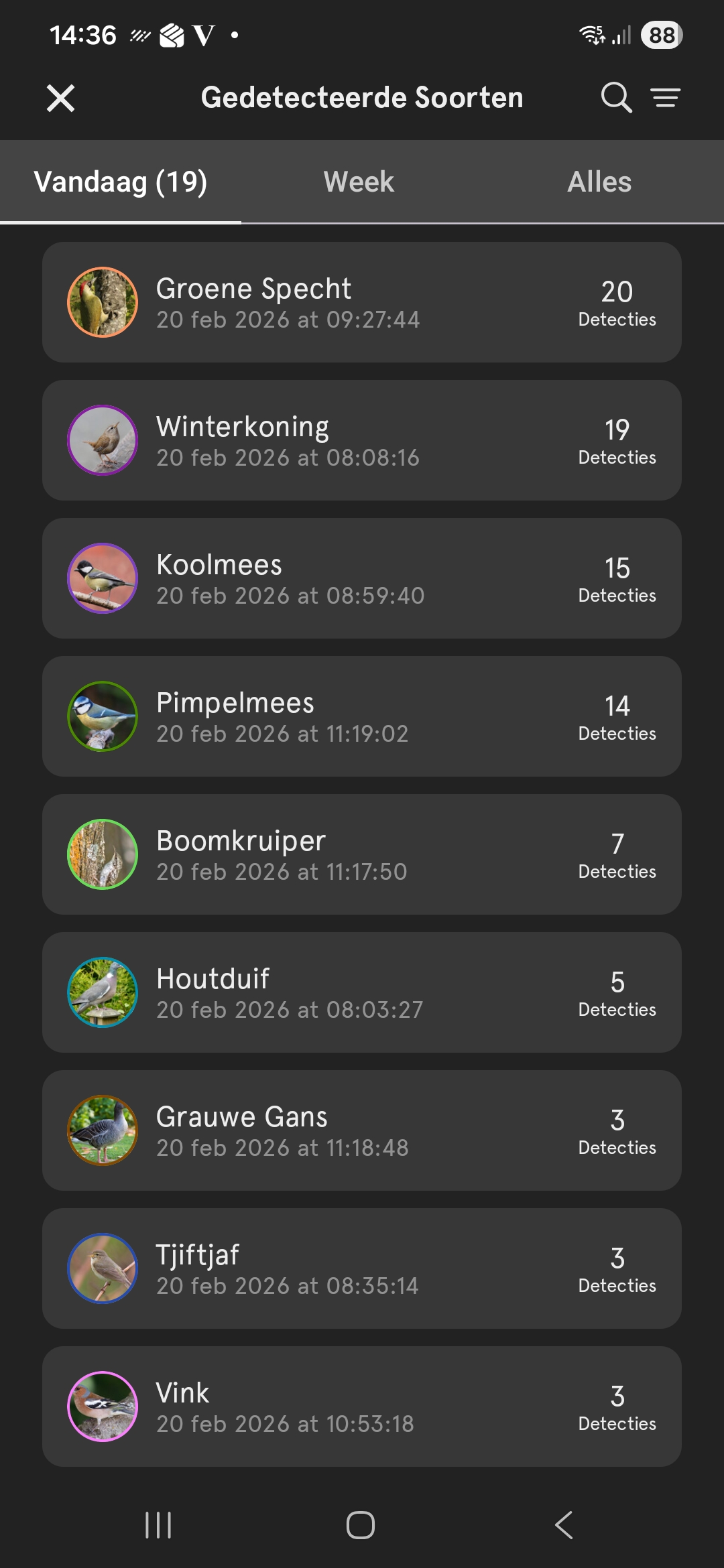The height and width of the screenshot is (1568, 724).
Task: Open the Tjiftjaf detection entry
Action: coord(362,1269)
